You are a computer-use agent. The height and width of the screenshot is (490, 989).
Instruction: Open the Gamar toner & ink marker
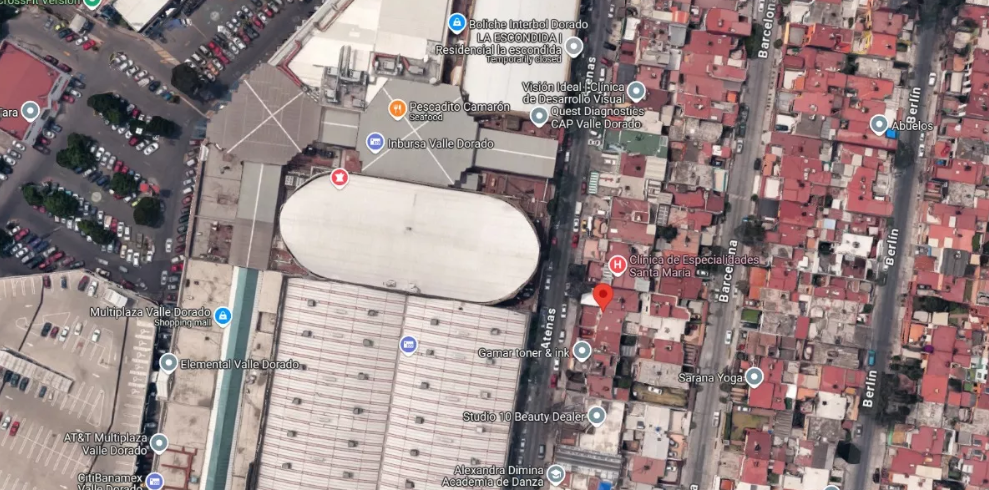(582, 351)
